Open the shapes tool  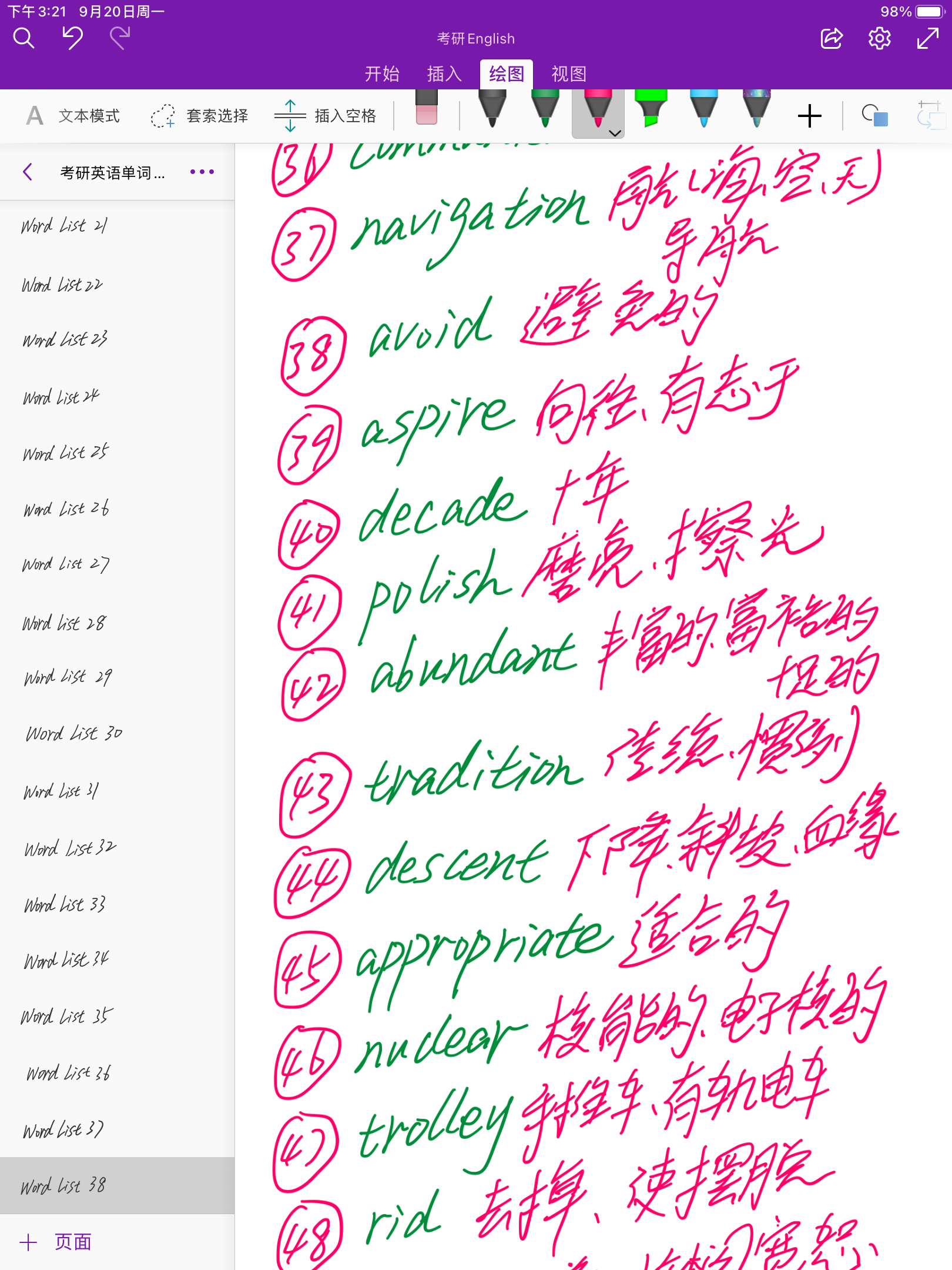pos(874,115)
